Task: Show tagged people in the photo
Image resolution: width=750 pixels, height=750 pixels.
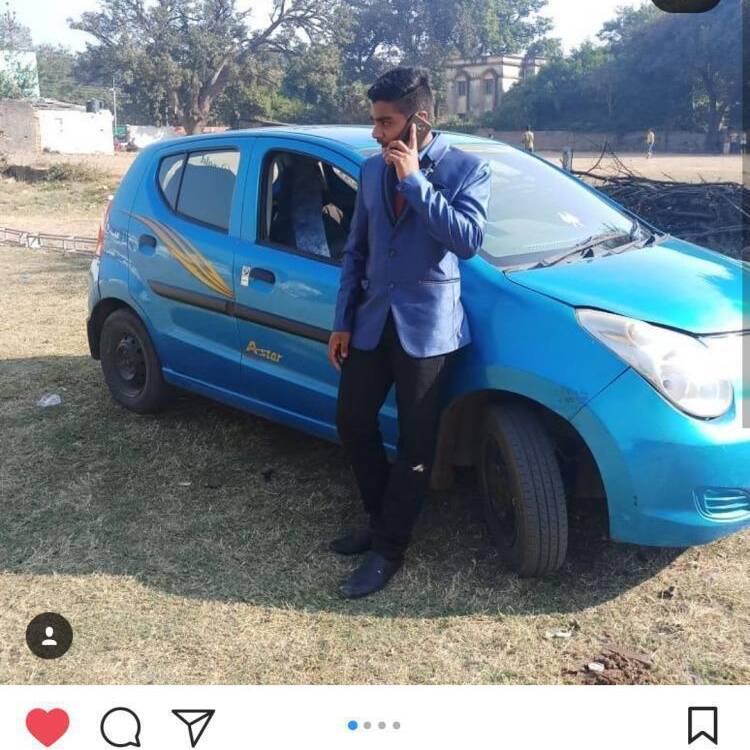Action: 49,635
